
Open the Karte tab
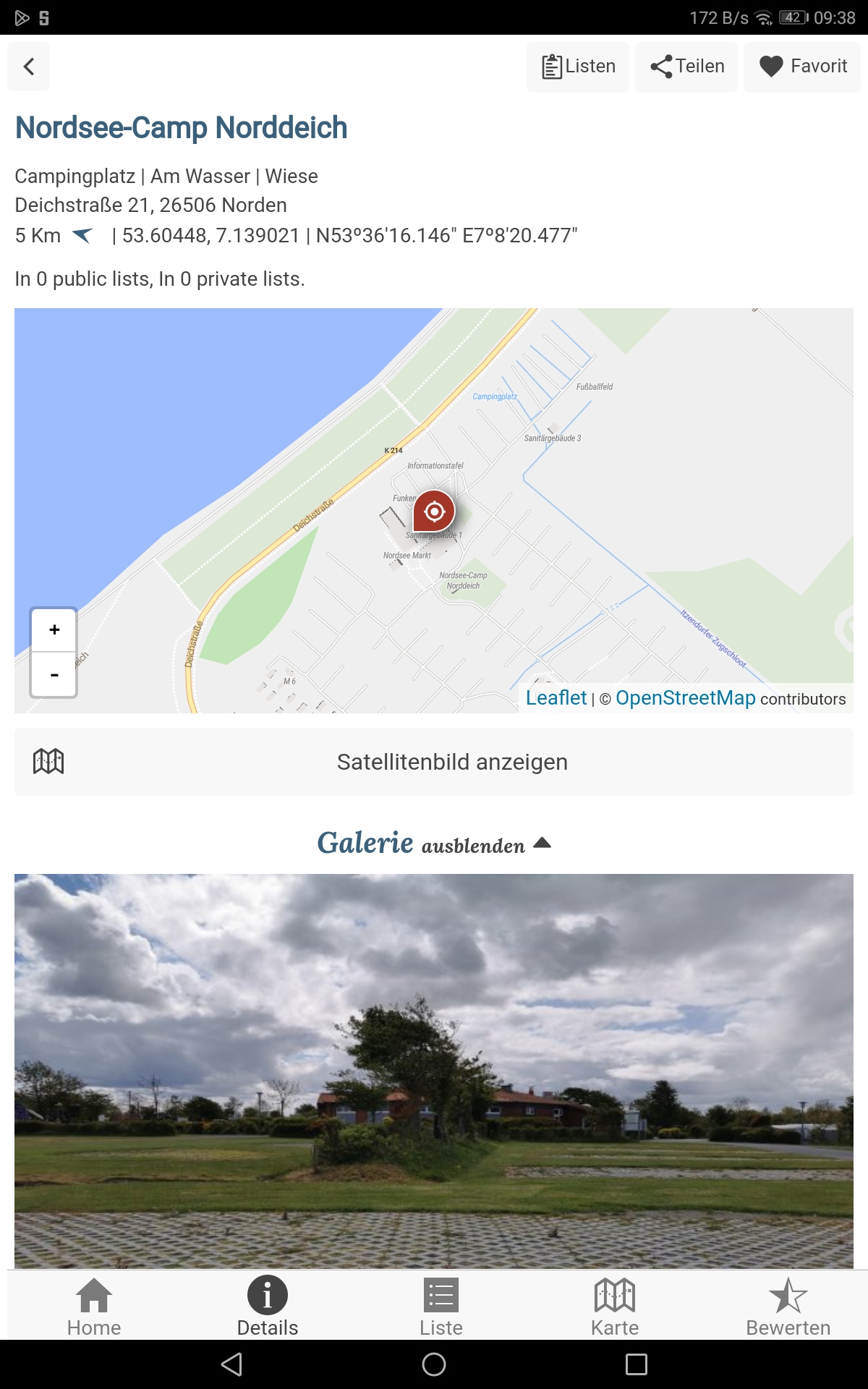615,1307
